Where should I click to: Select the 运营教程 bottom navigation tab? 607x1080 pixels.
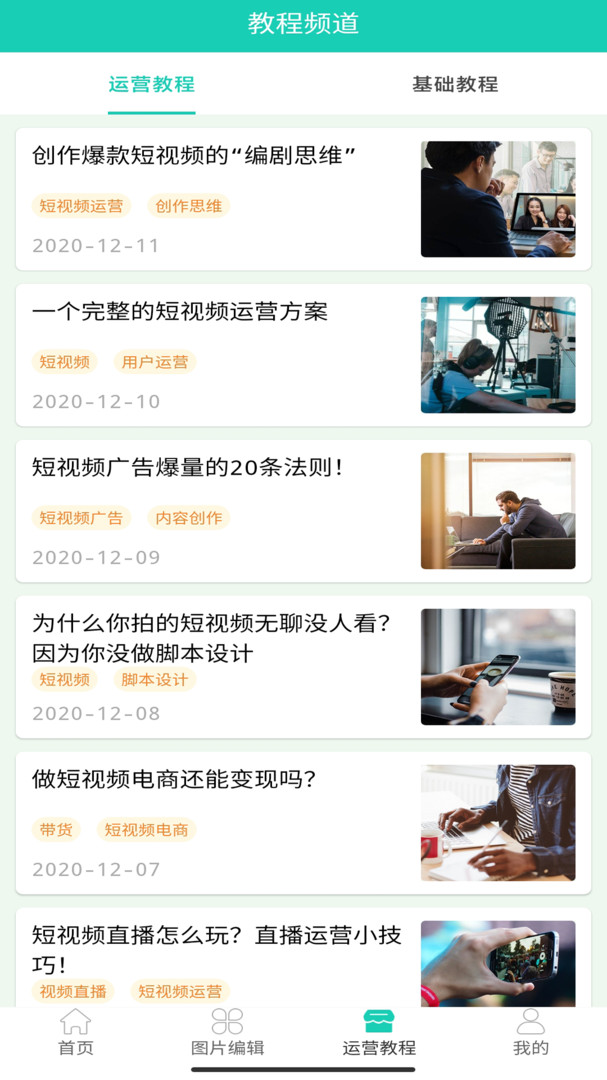[379, 1033]
